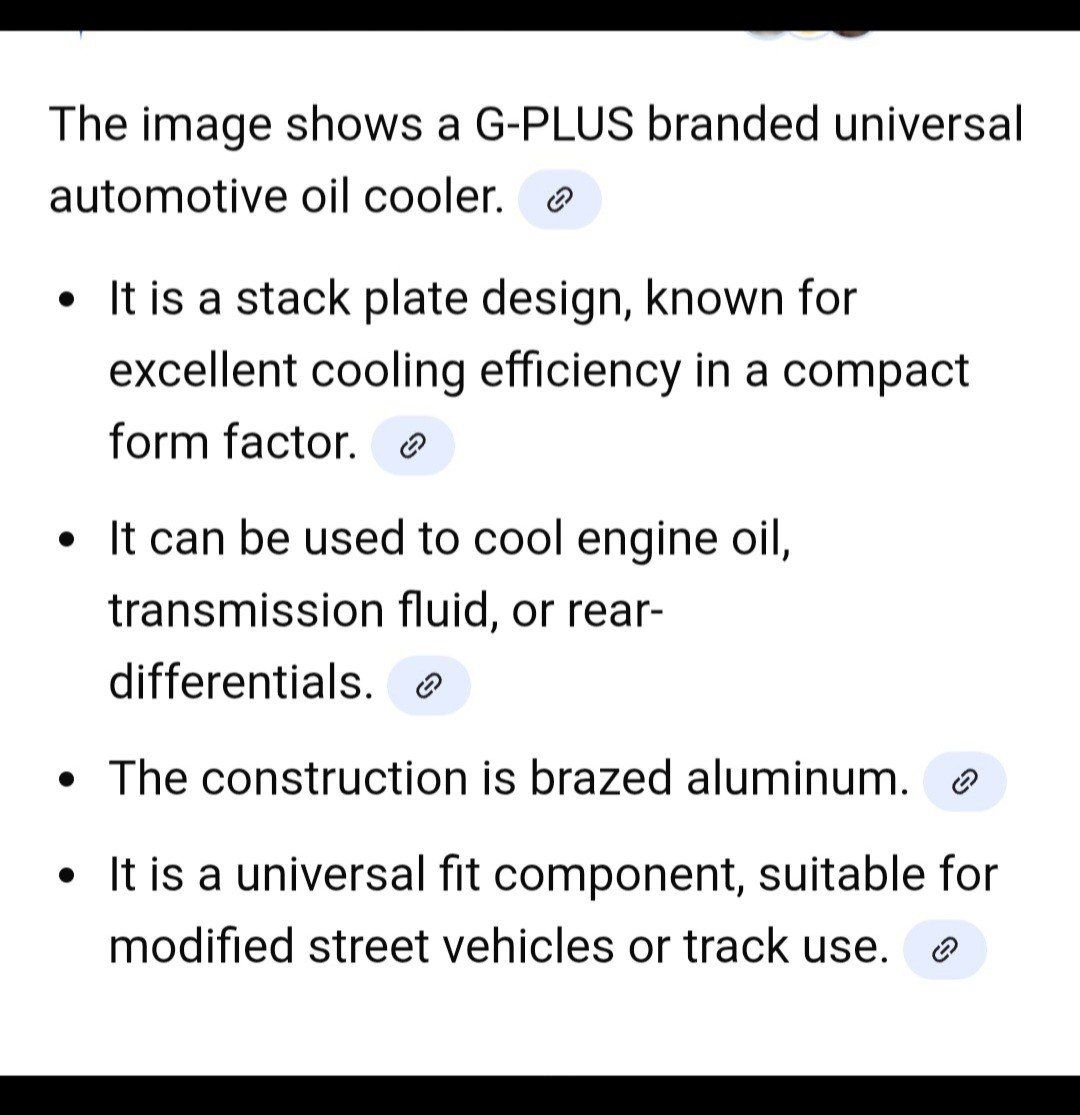Open source chip after 'differentials.'
This screenshot has height=1115, width=1080.
coord(428,686)
